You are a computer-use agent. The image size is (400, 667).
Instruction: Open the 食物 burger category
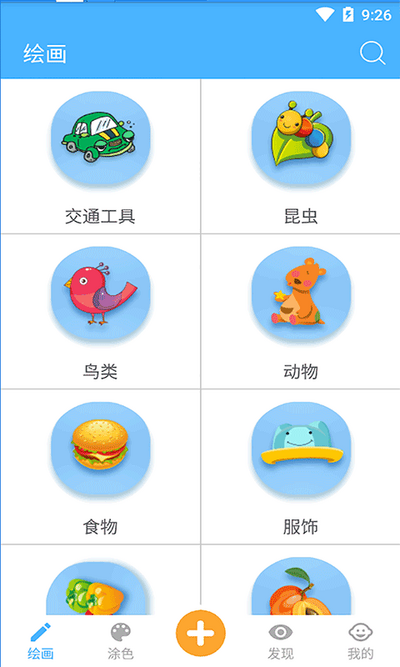coord(100,467)
